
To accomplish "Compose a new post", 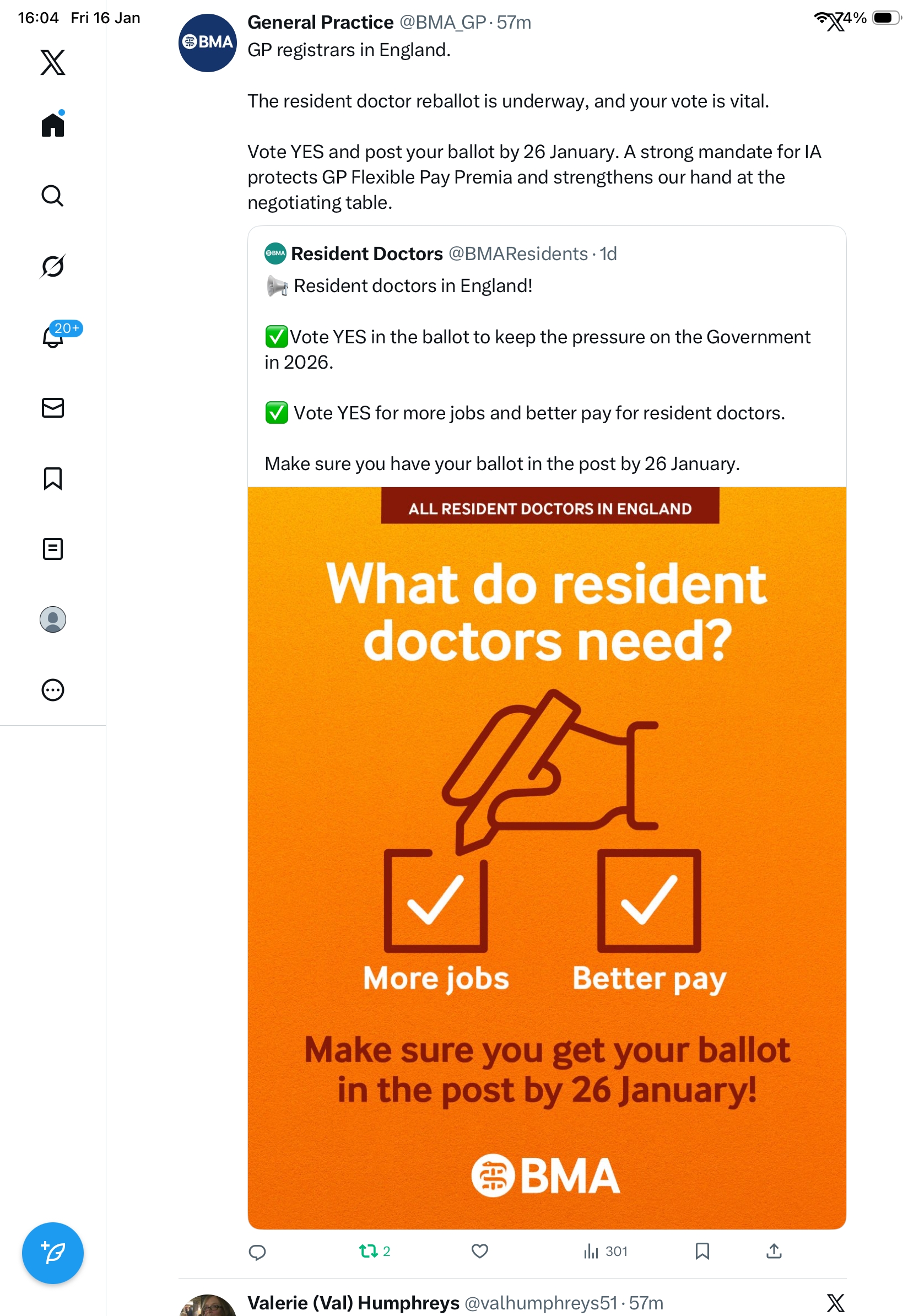I will click(53, 1253).
